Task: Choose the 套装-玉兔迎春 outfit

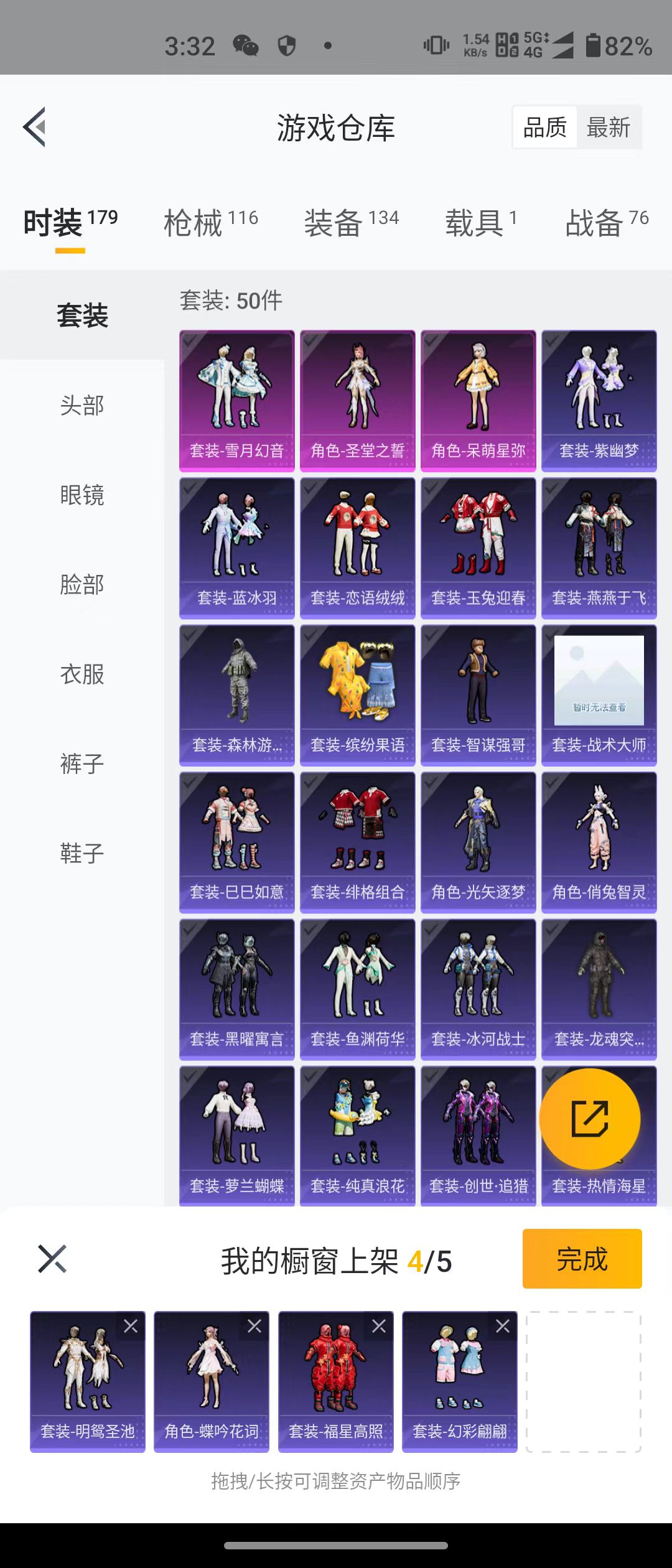Action: 478,548
